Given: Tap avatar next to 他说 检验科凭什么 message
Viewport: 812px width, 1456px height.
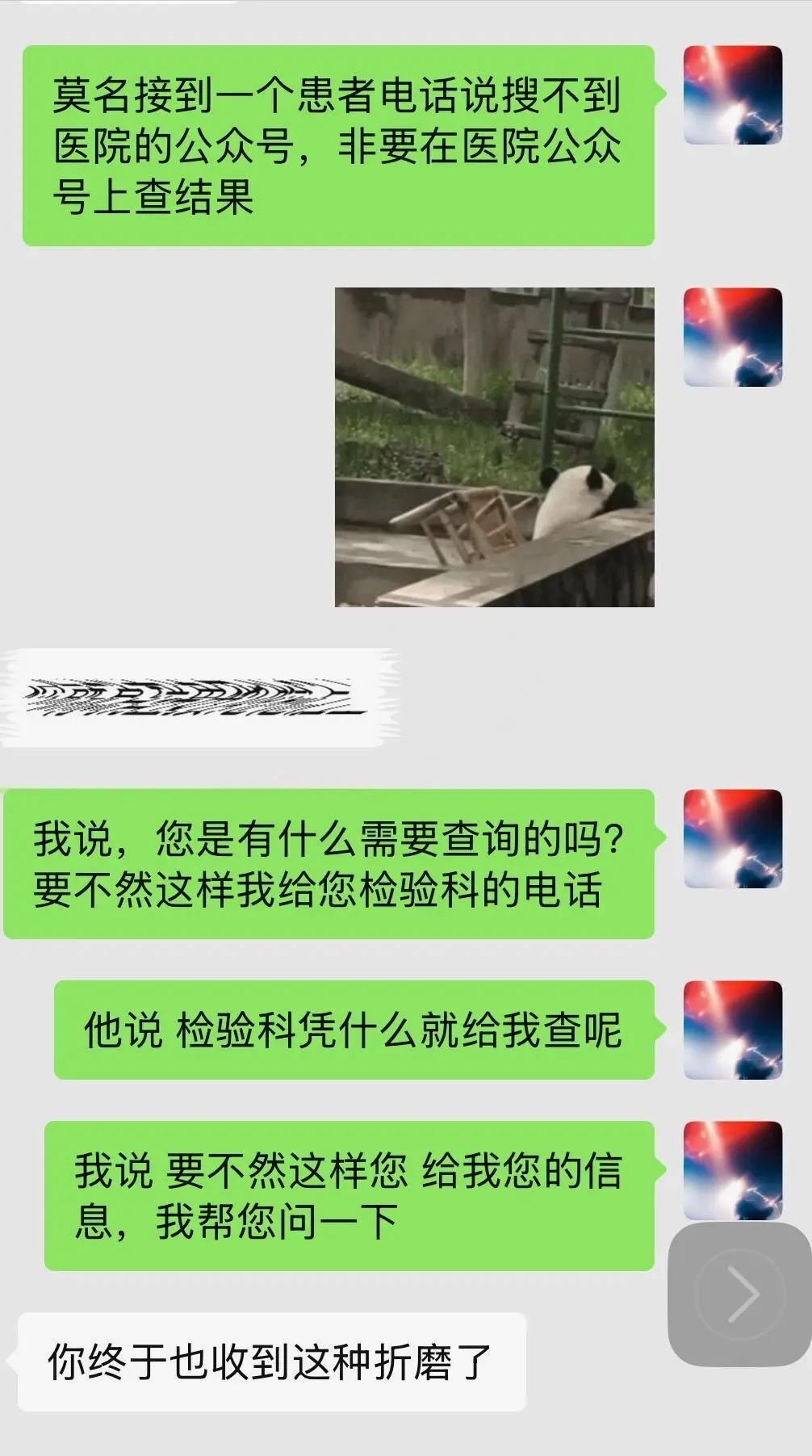Looking at the screenshot, I should click(732, 1030).
